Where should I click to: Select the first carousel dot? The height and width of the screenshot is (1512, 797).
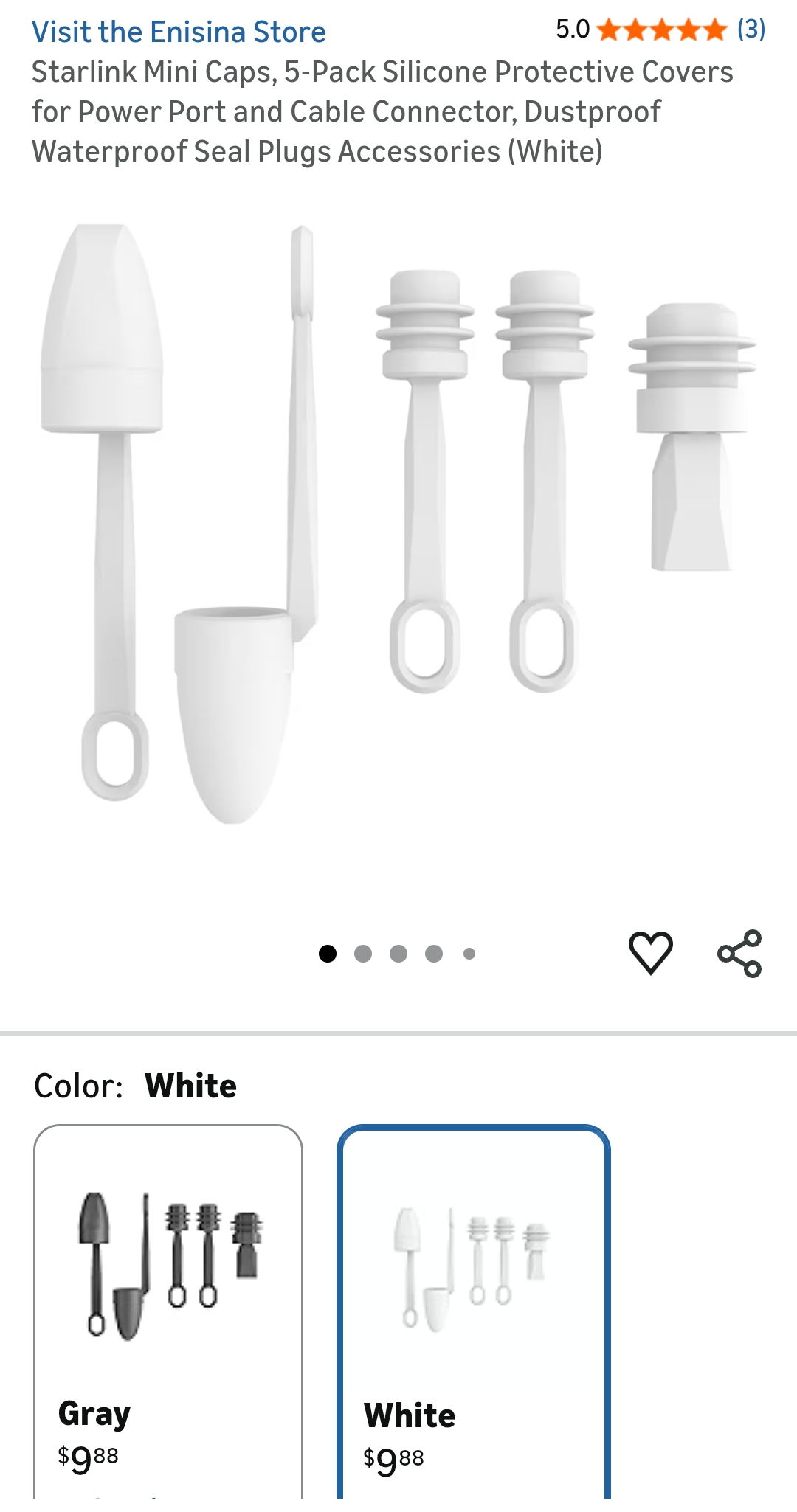(327, 953)
